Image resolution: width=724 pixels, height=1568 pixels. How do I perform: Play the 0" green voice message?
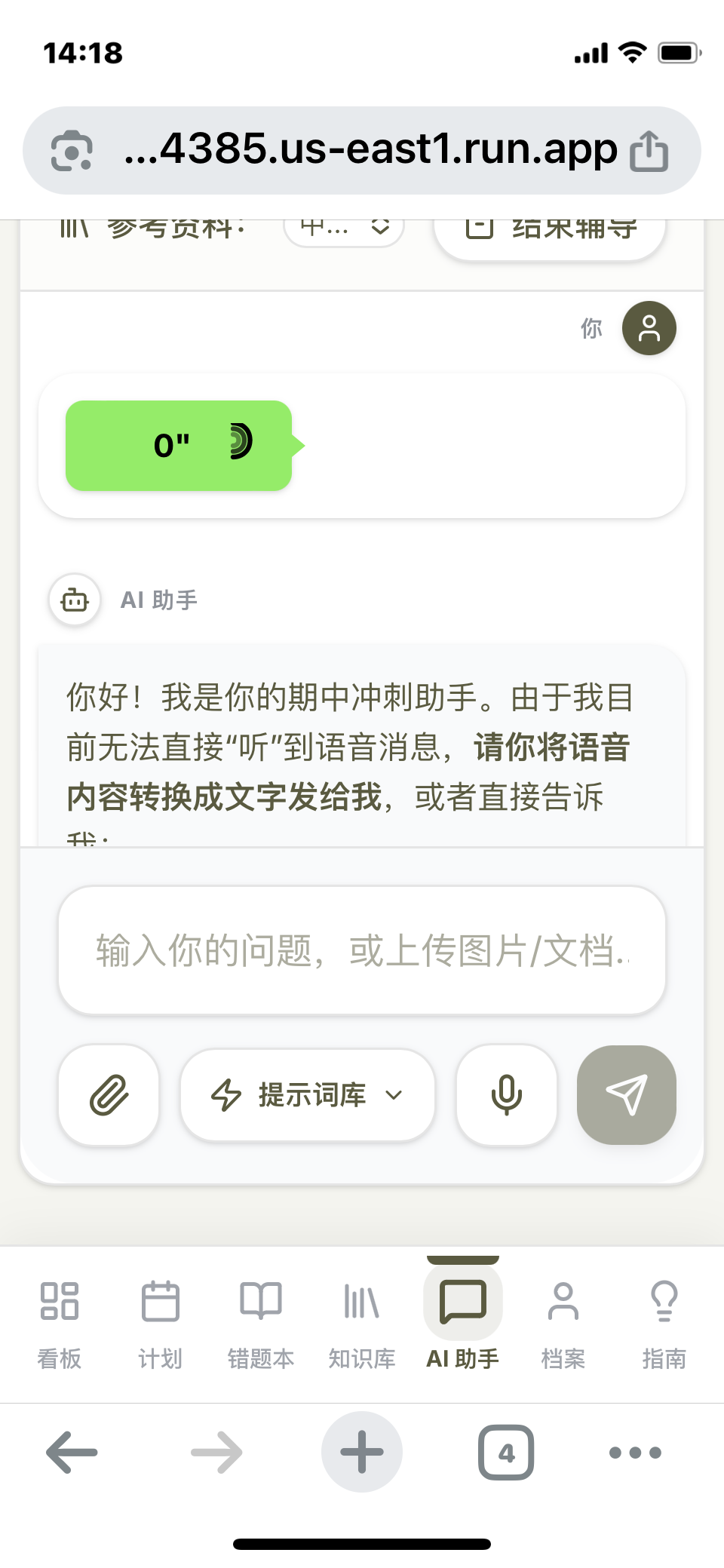(179, 446)
